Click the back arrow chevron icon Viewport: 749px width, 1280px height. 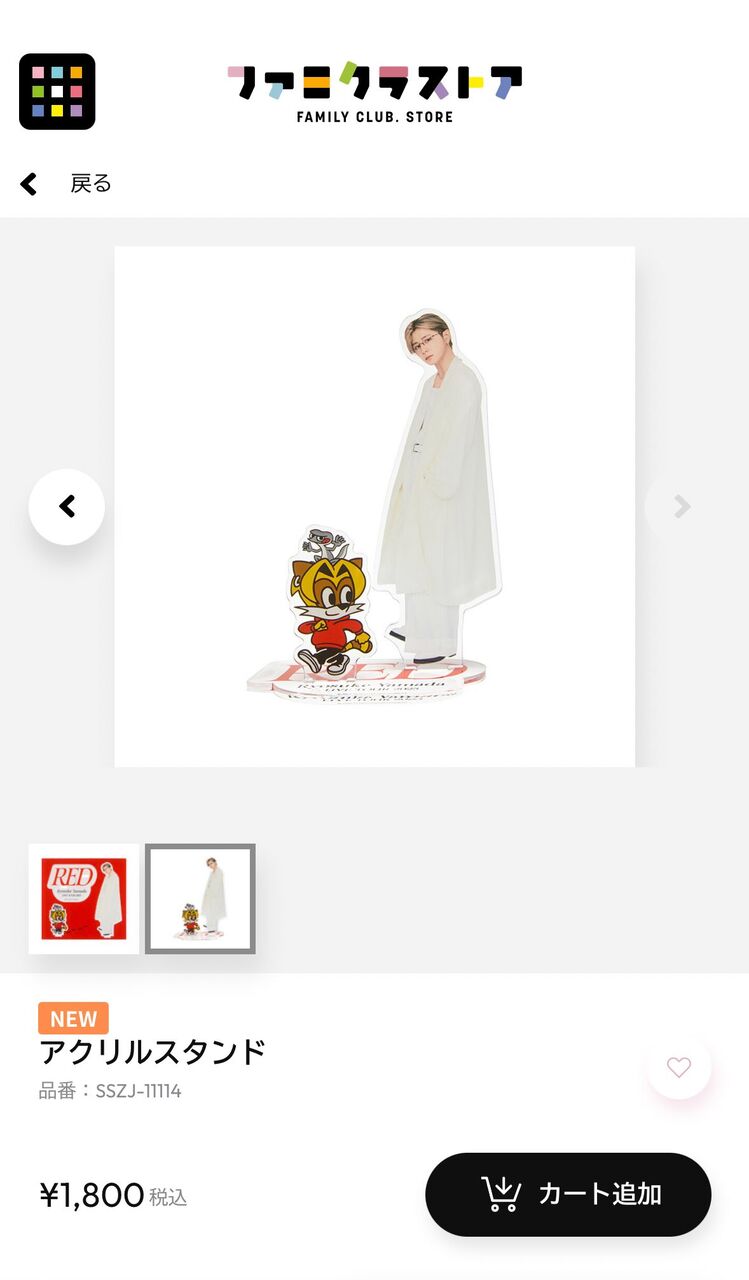(x=28, y=183)
